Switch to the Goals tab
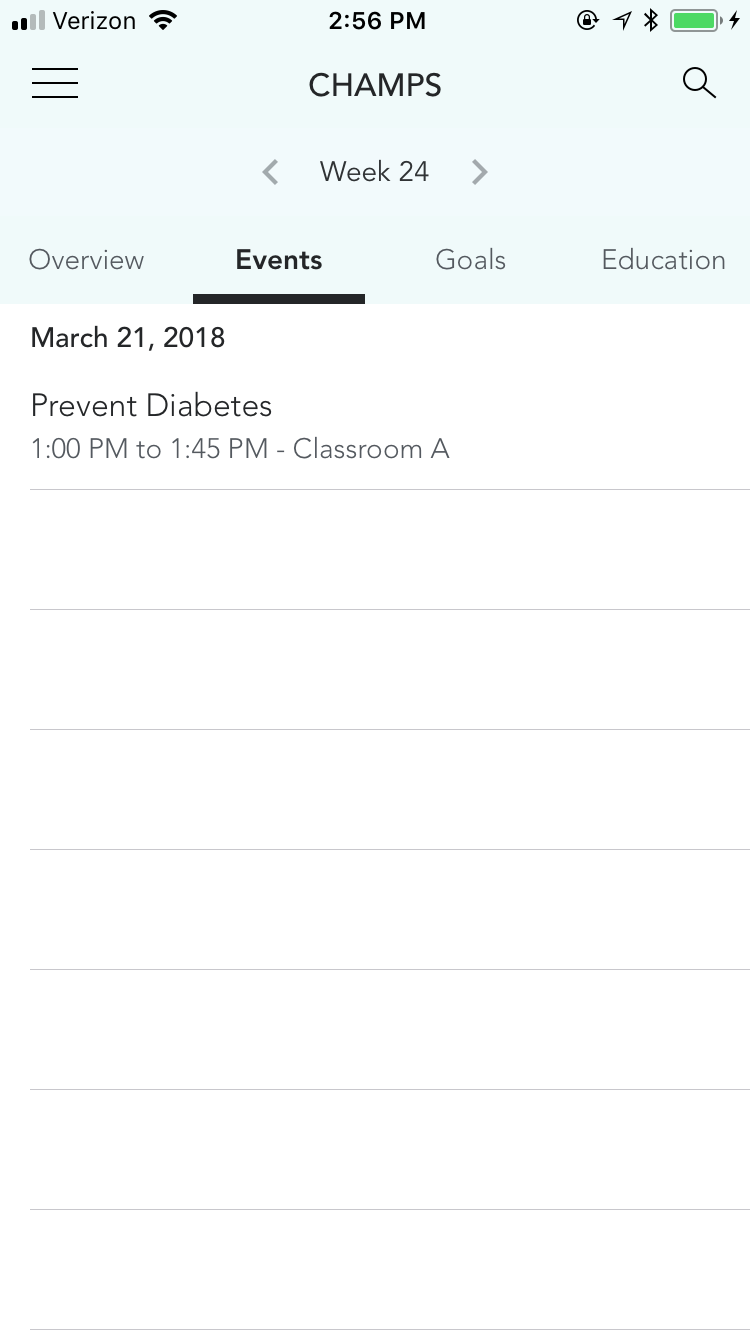The height and width of the screenshot is (1334, 750). point(471,260)
